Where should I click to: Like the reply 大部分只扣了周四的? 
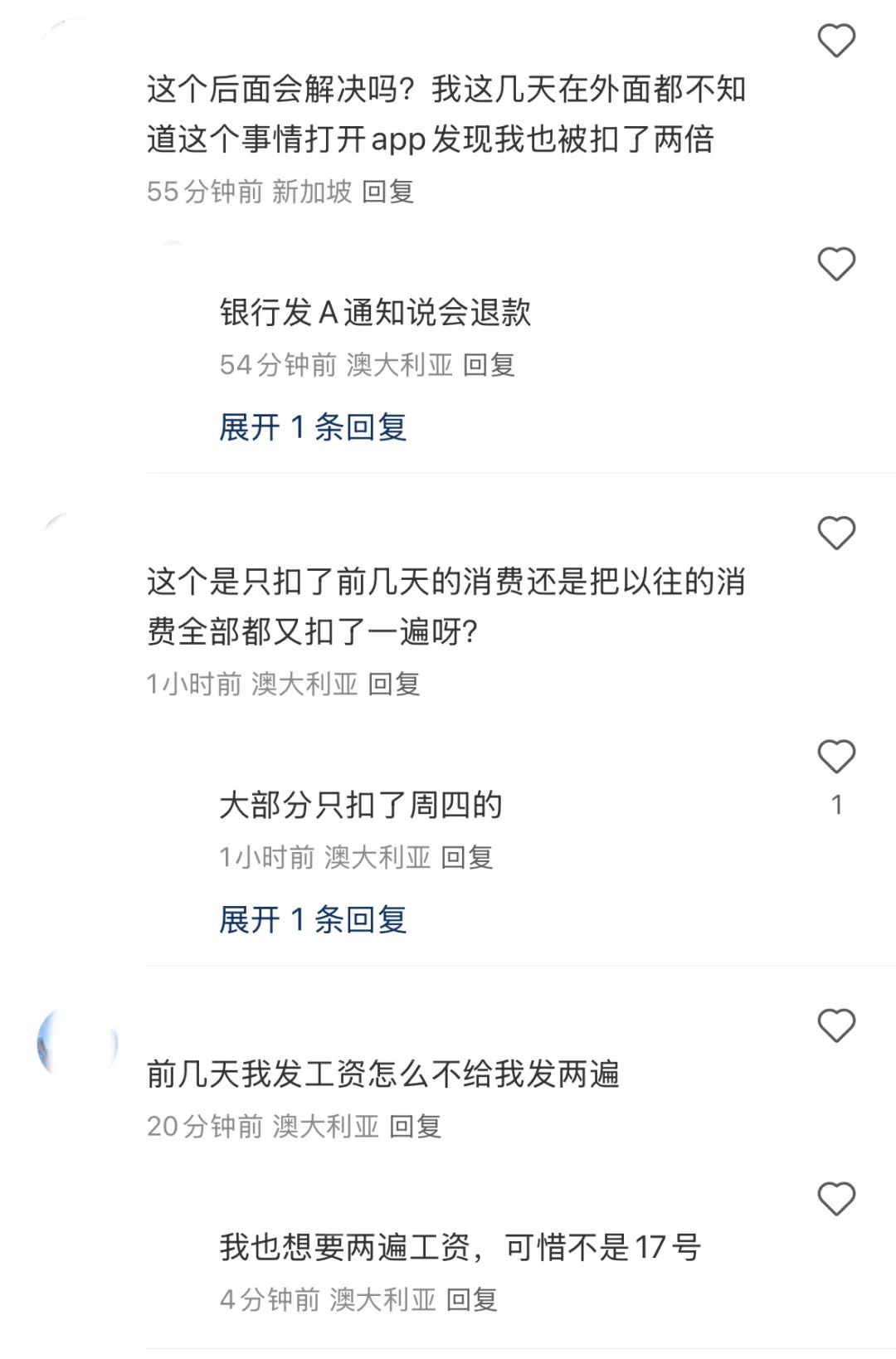tap(835, 757)
